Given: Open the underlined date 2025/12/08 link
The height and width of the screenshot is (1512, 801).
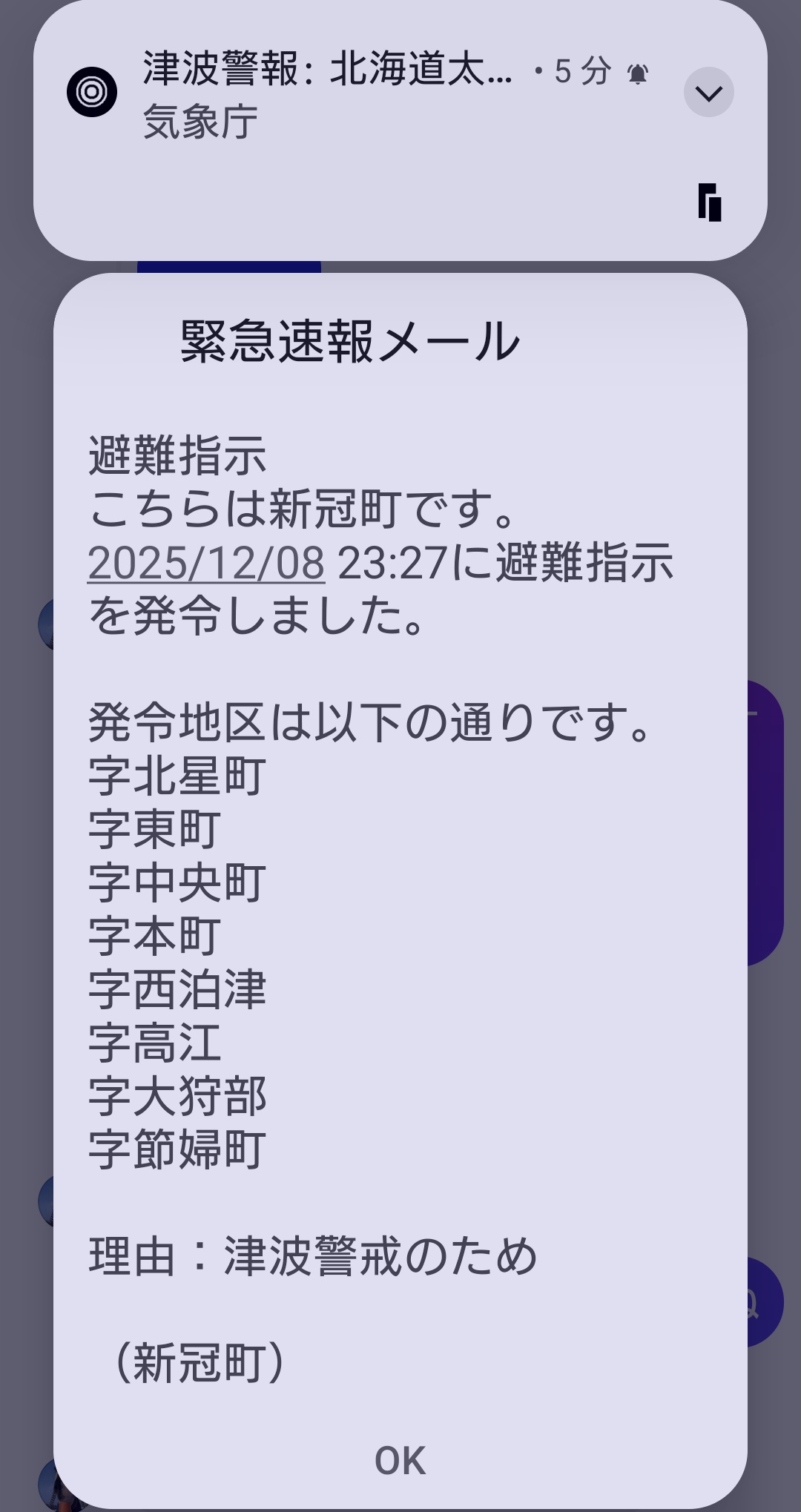Looking at the screenshot, I should click(206, 563).
